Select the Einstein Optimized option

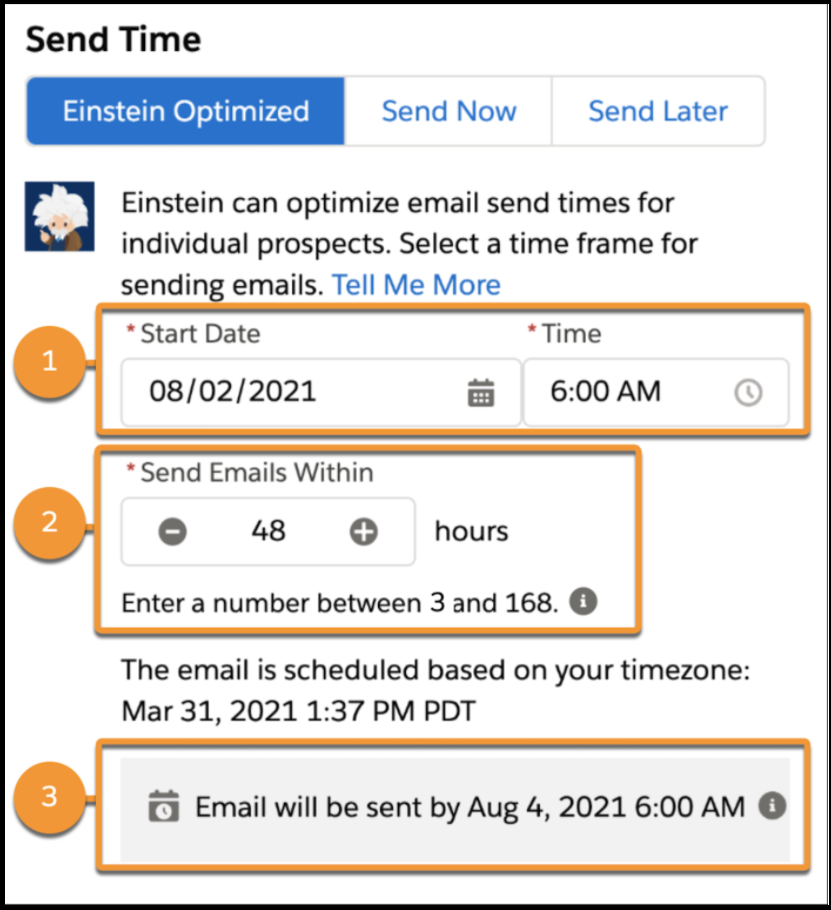click(x=186, y=111)
